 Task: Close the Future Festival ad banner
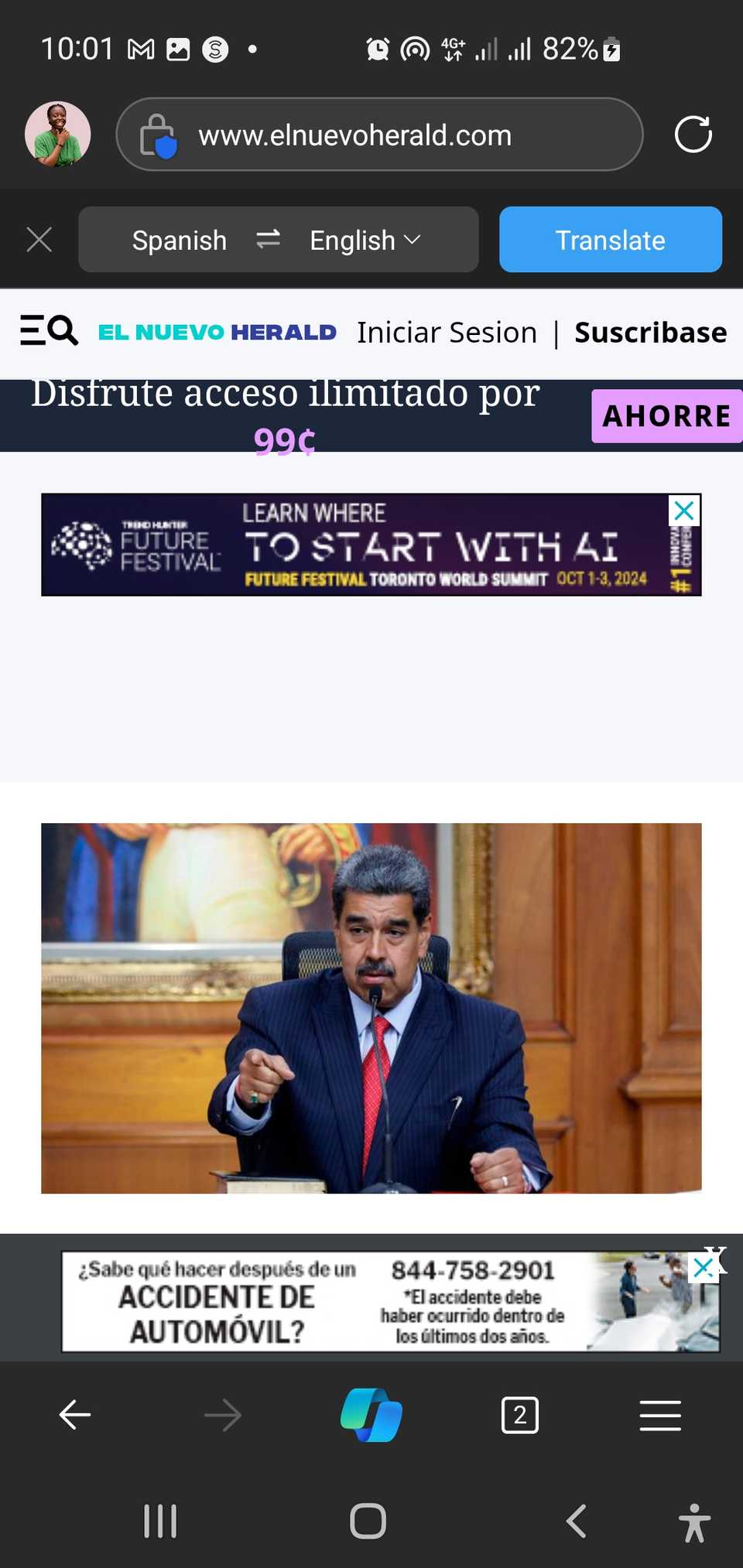[x=684, y=511]
